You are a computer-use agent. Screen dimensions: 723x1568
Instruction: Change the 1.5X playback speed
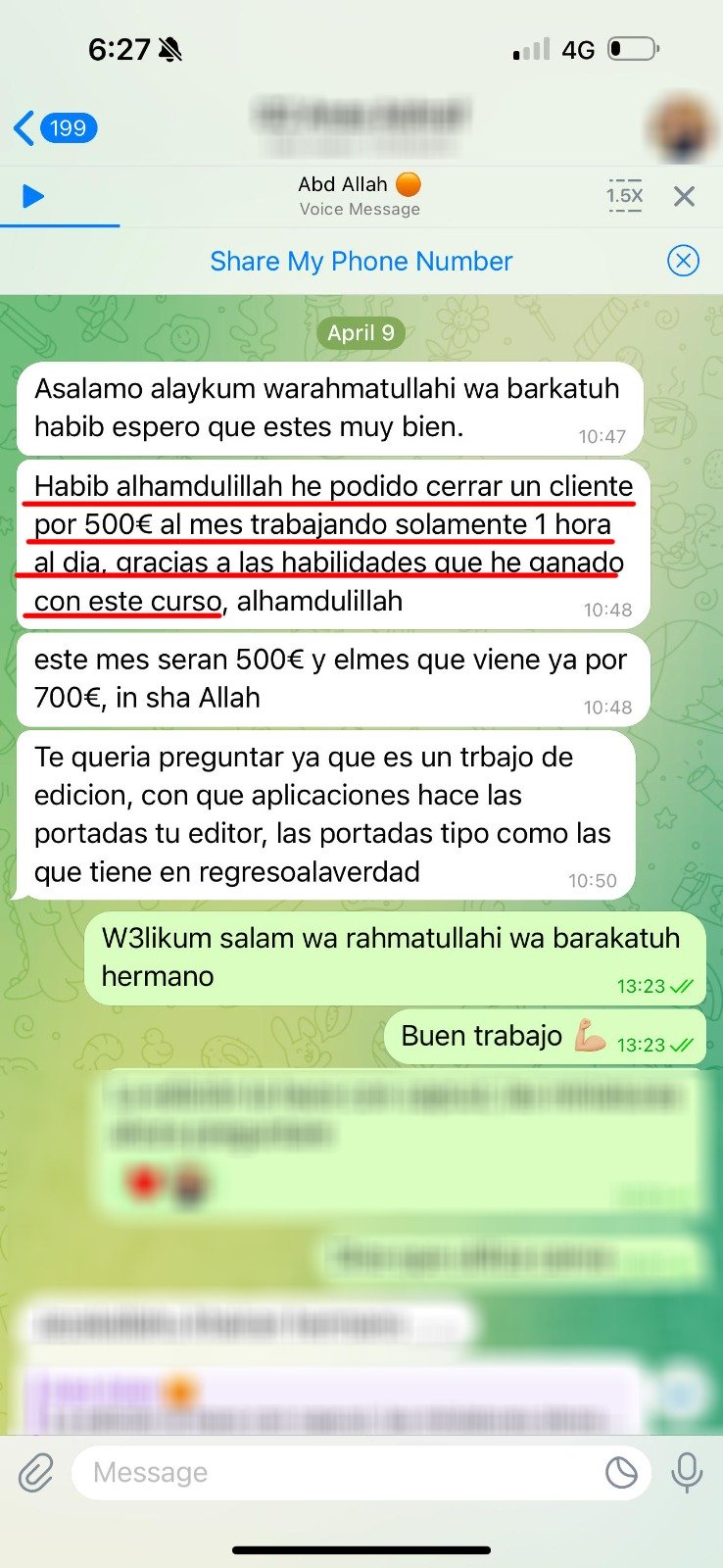(x=624, y=196)
